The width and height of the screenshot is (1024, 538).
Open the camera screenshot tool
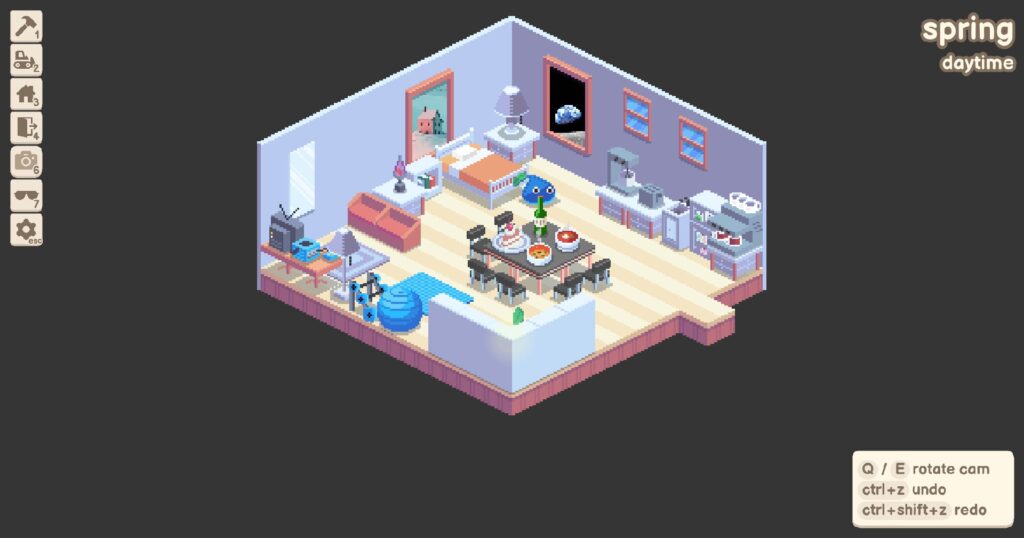click(26, 162)
